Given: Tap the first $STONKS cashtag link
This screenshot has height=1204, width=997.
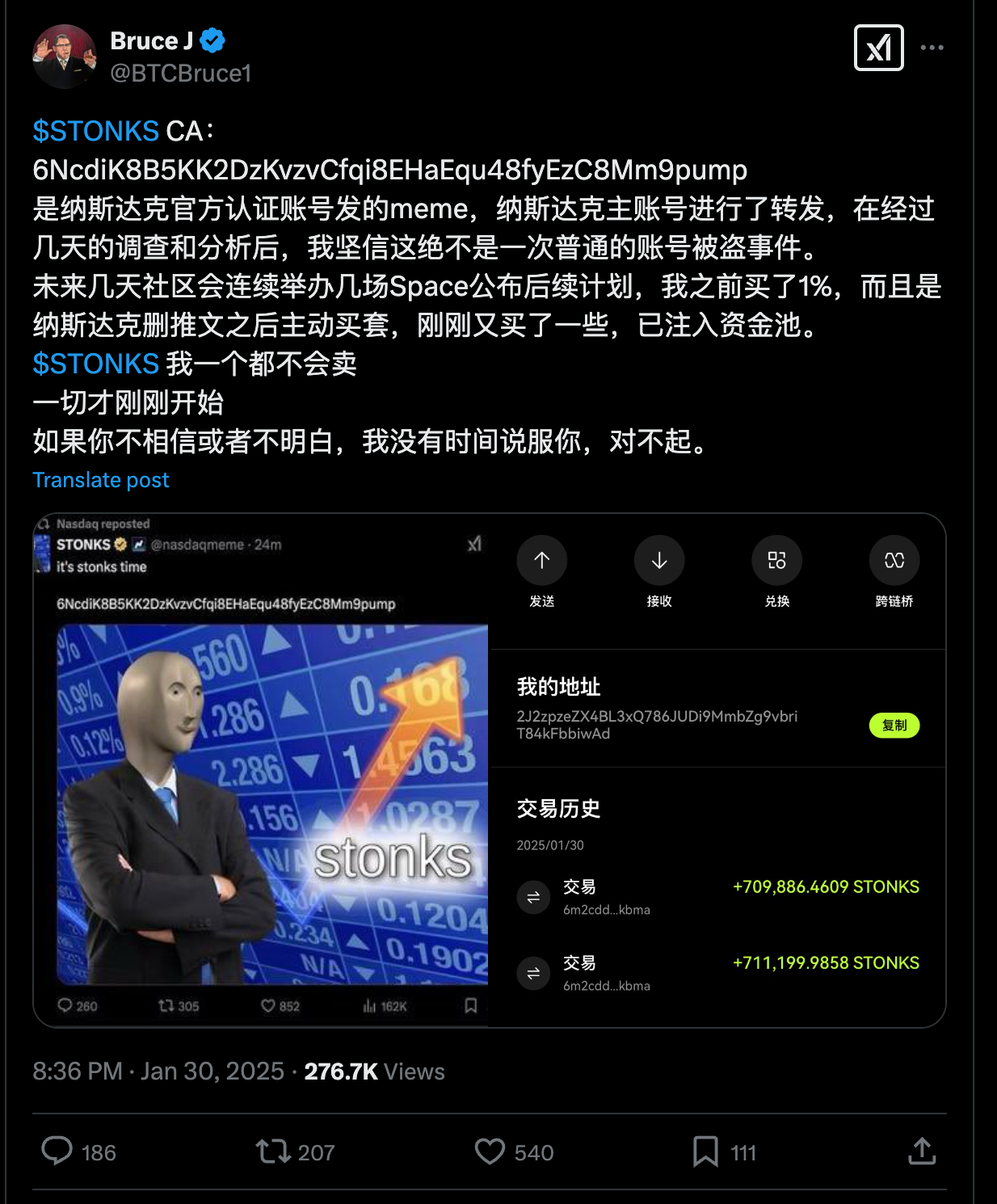Looking at the screenshot, I should pos(95,131).
